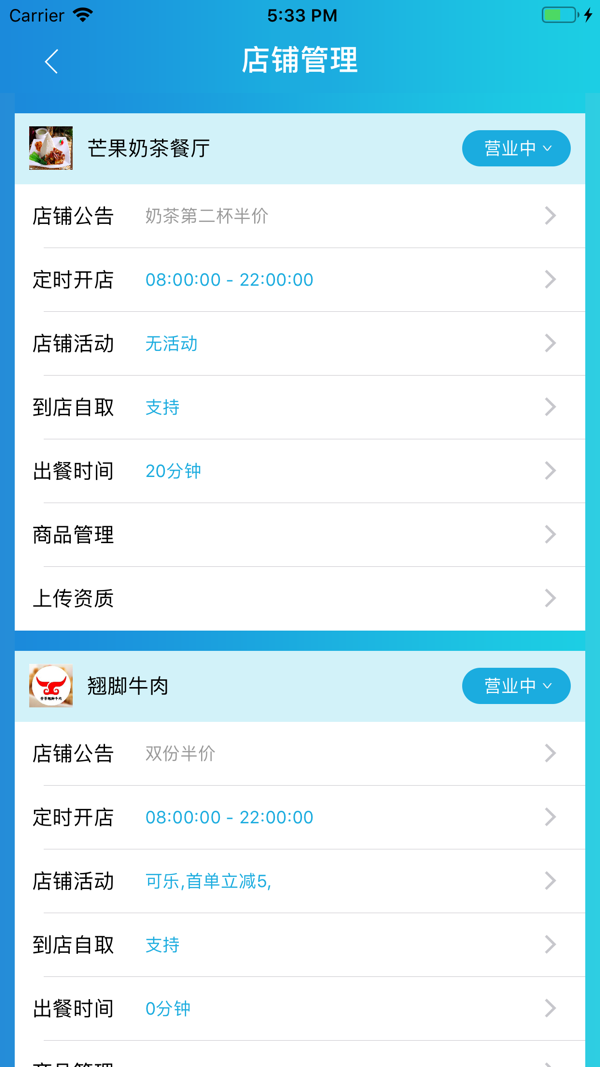The height and width of the screenshot is (1067, 600).
Task: Change 营业中 status of 翘脚牛肉
Action: pyautogui.click(x=516, y=686)
